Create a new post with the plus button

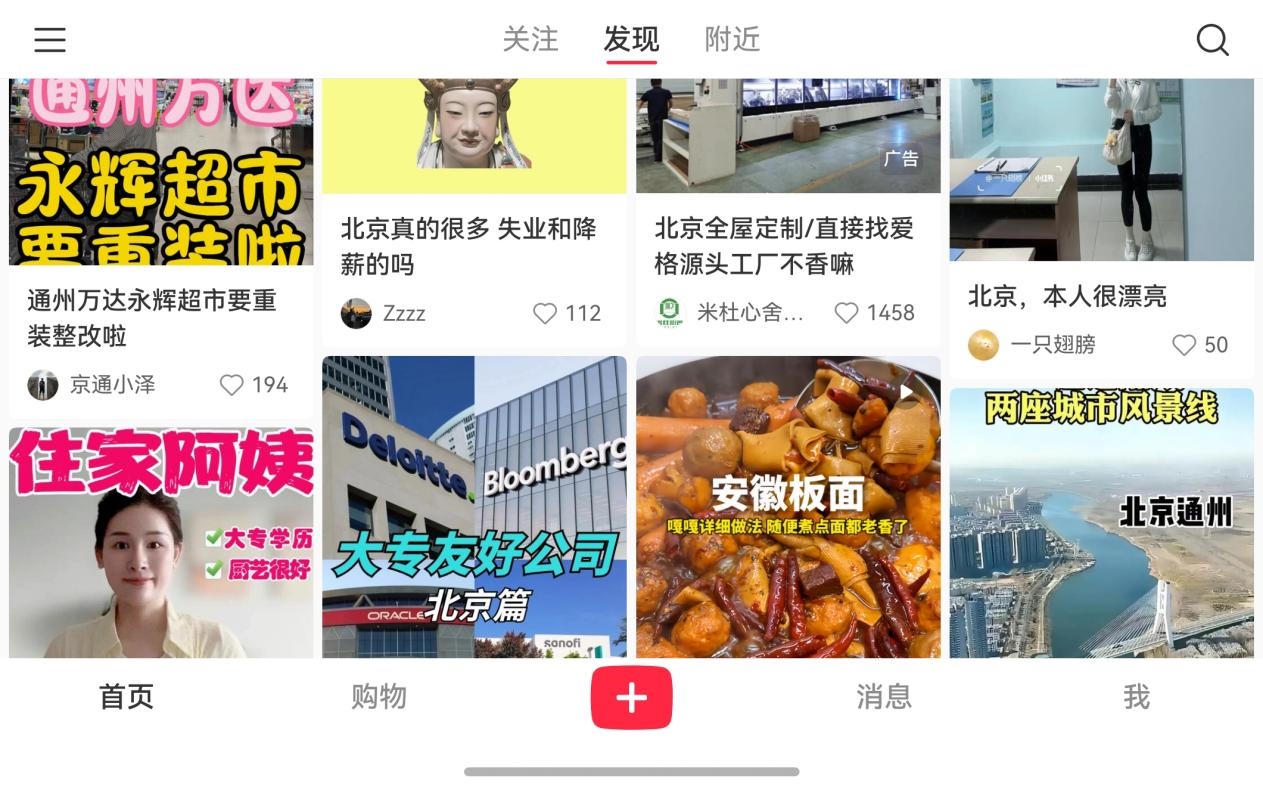631,697
